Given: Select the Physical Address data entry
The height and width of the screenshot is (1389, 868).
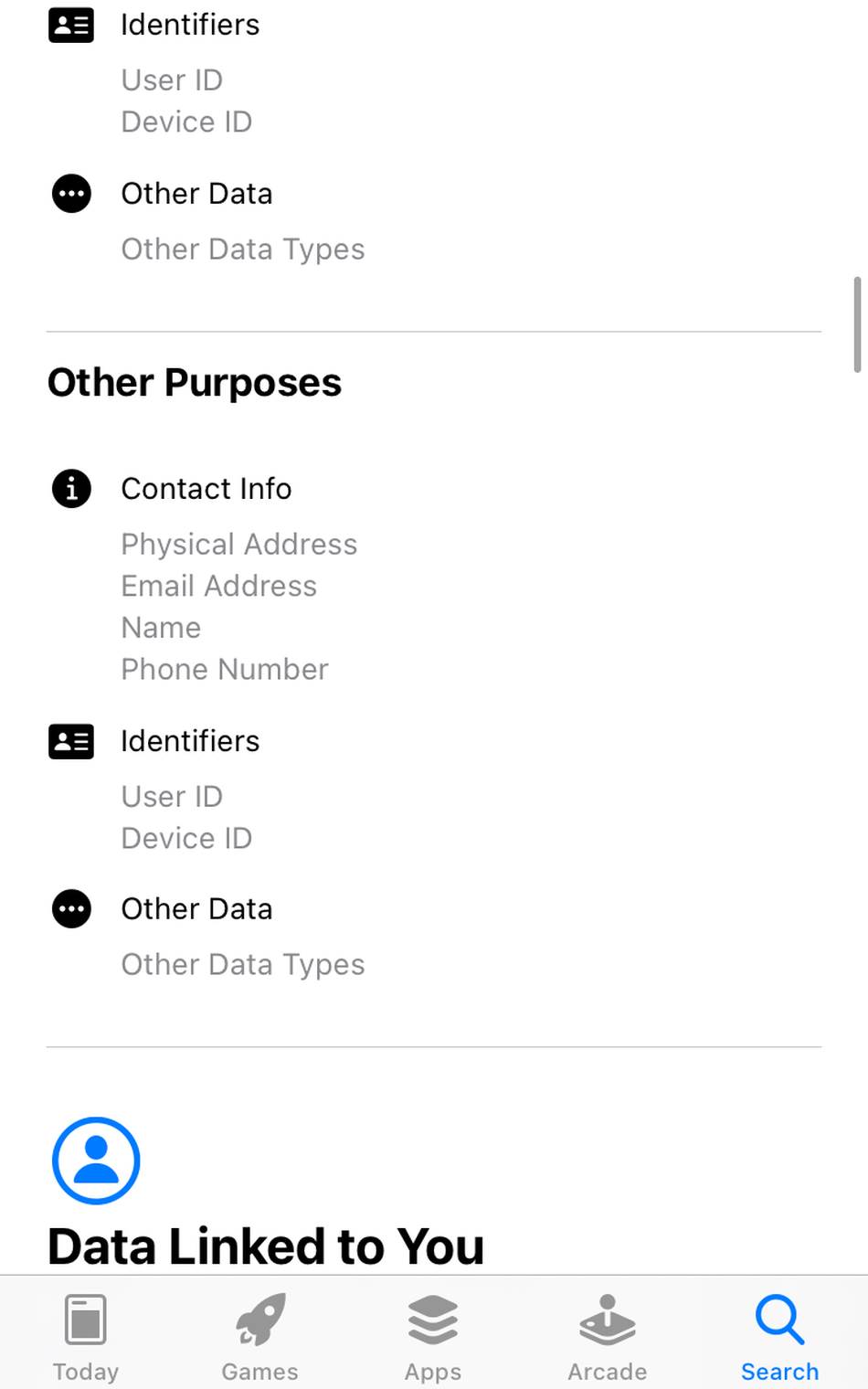Looking at the screenshot, I should pos(238,544).
